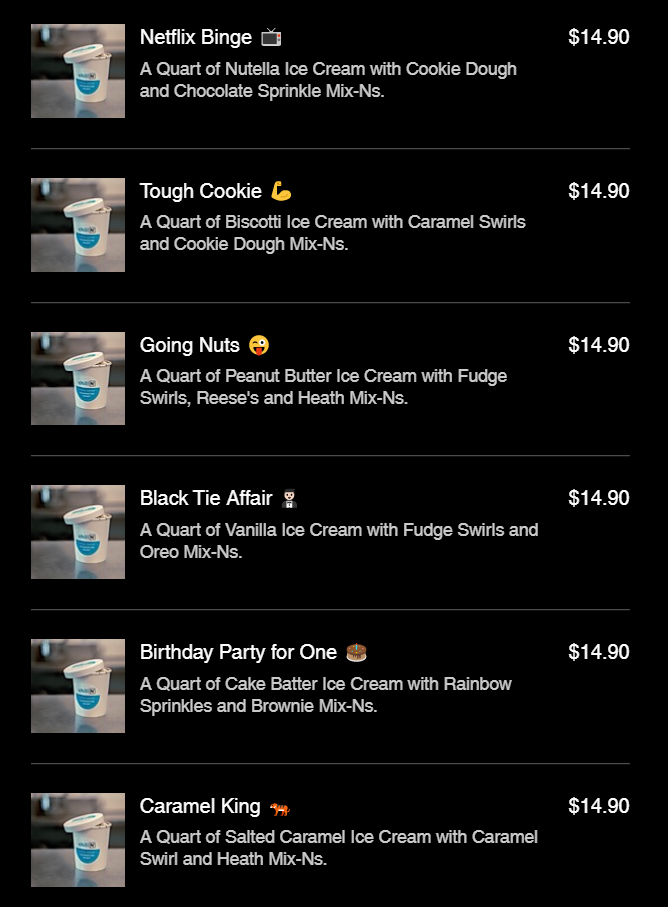Screen dimensions: 668x907
Task: Select the Tough Cookie quart
Action: (201, 191)
